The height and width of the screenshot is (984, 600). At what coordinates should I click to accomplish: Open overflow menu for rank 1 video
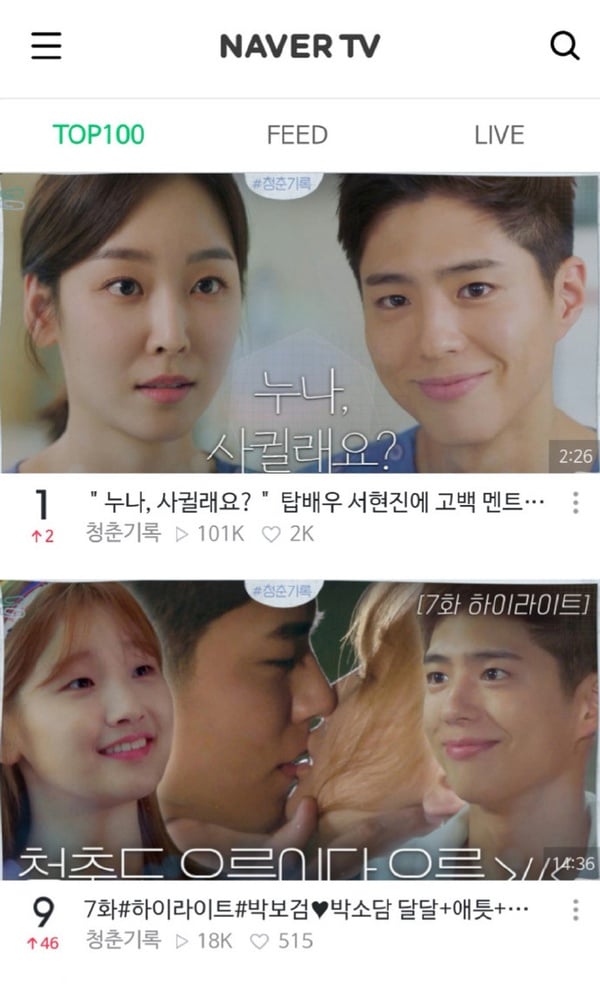[x=576, y=503]
